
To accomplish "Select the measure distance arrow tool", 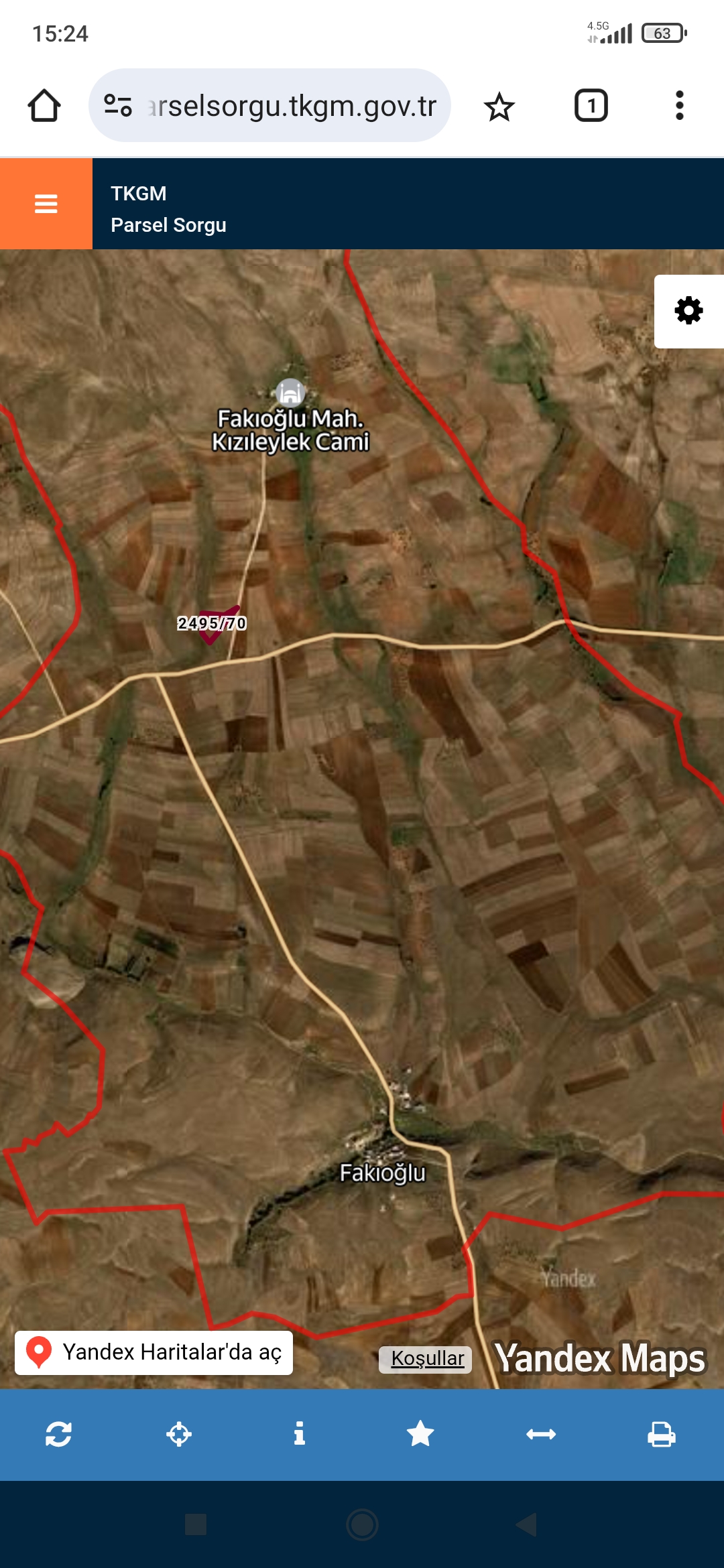I will coord(541,1434).
